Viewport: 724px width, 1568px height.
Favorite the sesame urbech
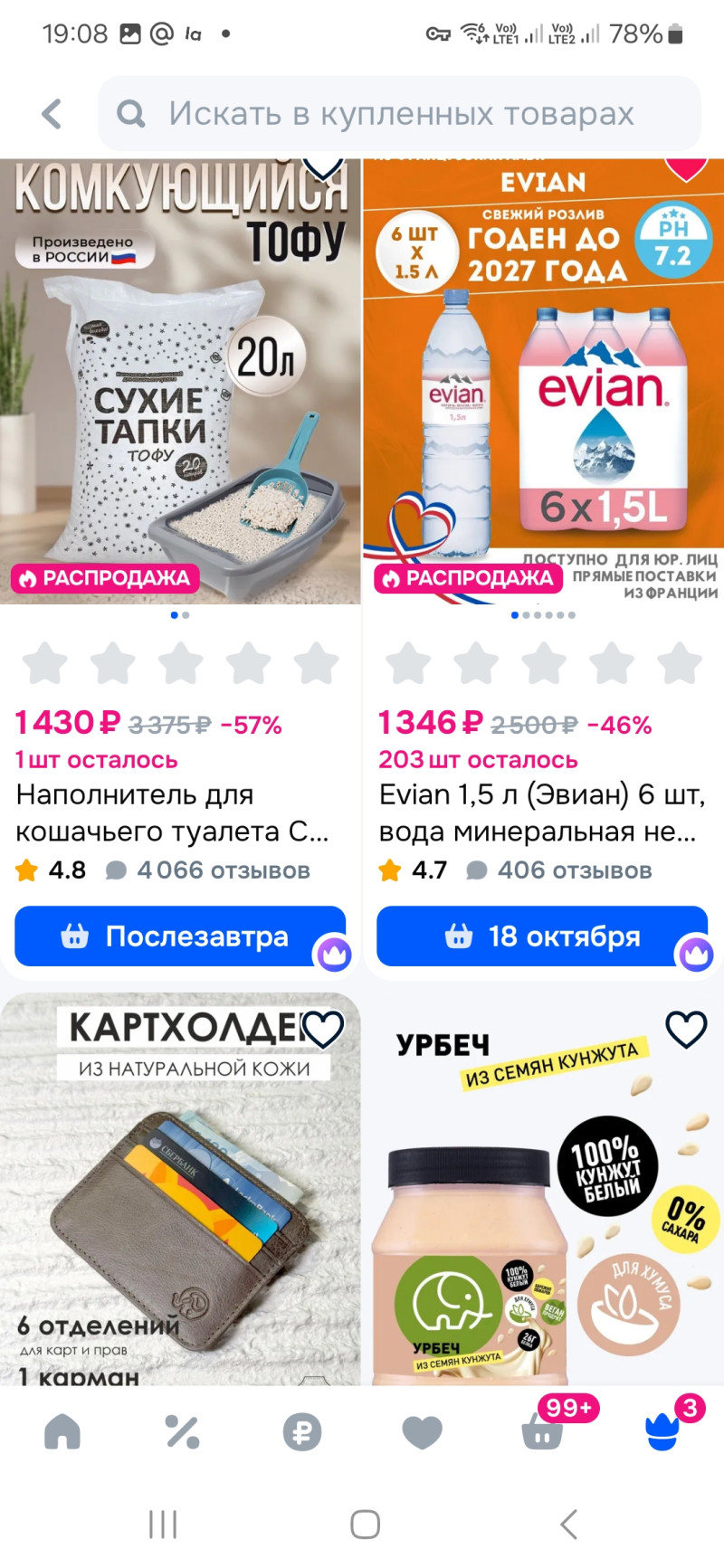[x=686, y=1029]
